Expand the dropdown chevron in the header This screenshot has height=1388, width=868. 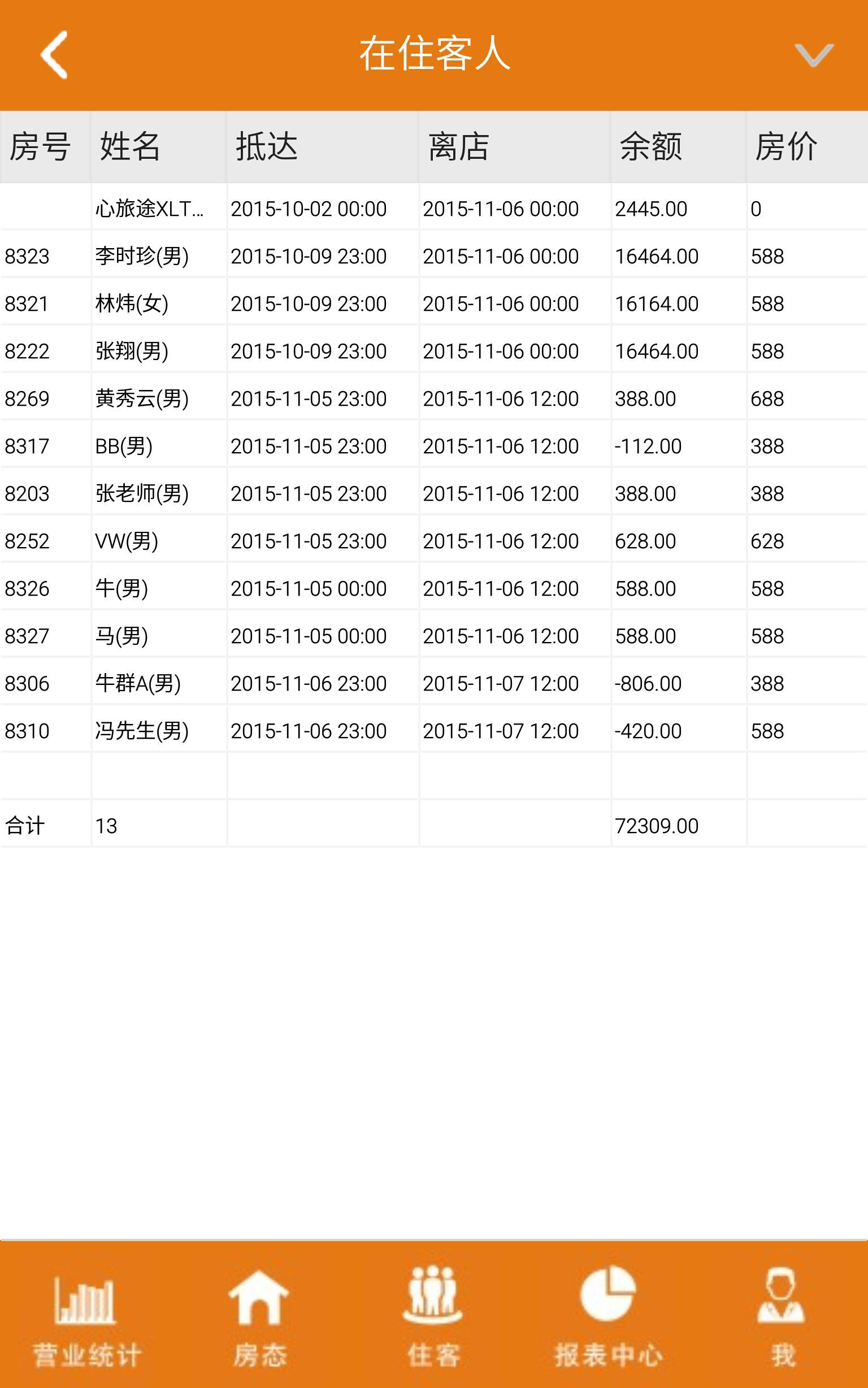(x=813, y=55)
